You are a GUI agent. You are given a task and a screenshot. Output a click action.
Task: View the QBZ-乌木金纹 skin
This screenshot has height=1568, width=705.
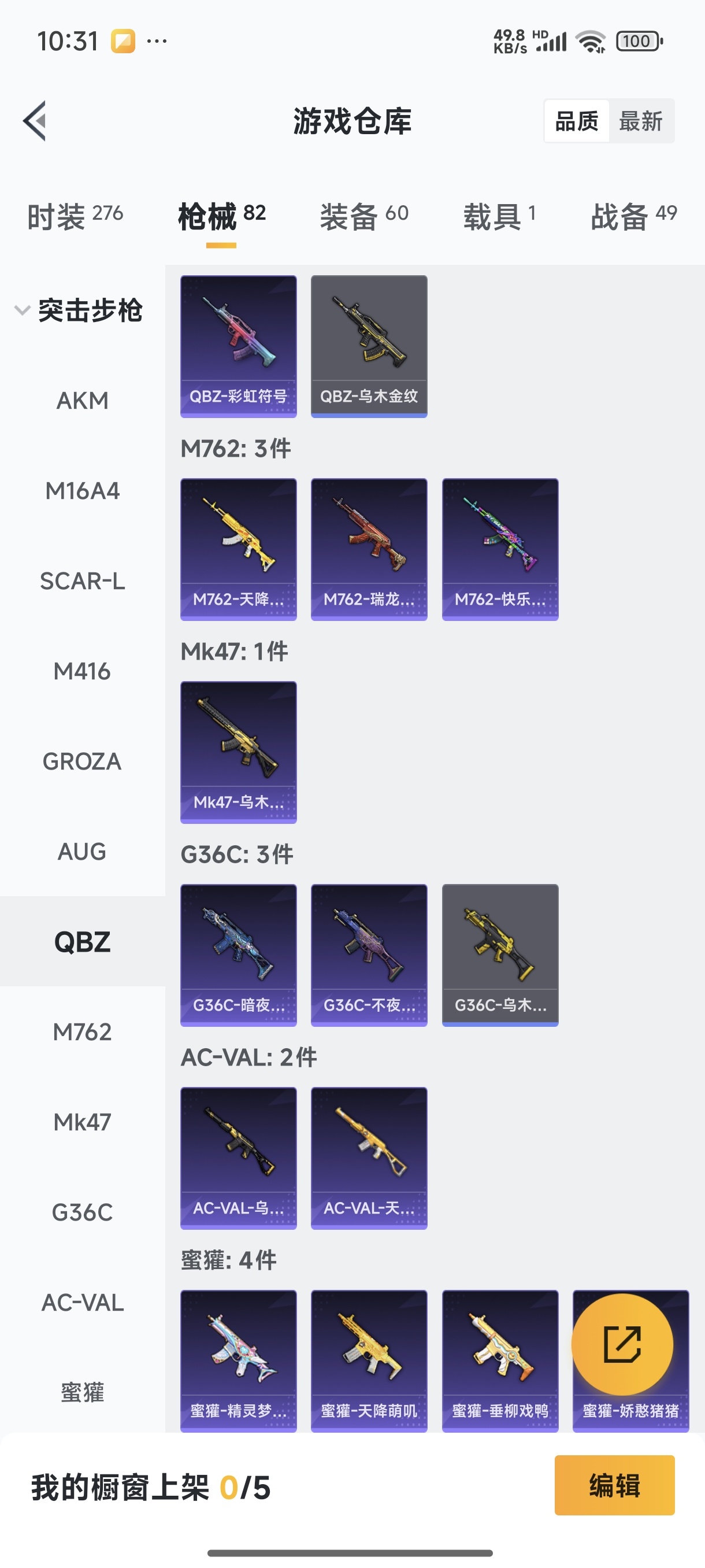pos(369,346)
